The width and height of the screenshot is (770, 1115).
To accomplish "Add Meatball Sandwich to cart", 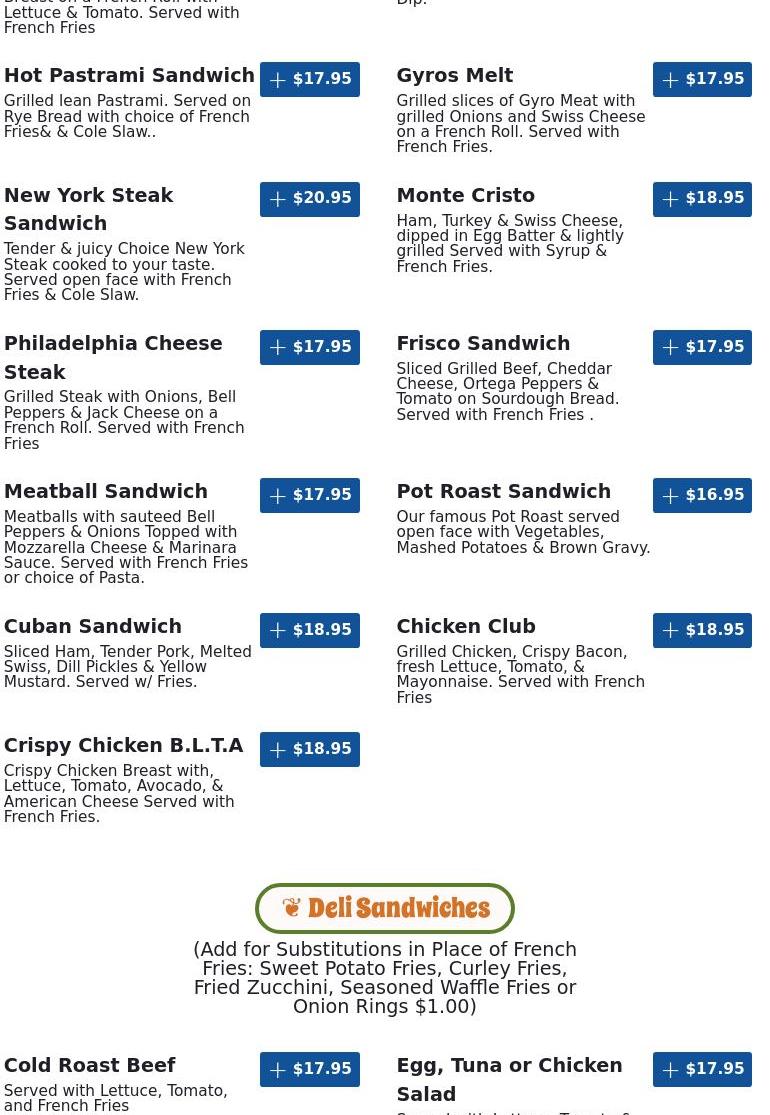I will [309, 495].
